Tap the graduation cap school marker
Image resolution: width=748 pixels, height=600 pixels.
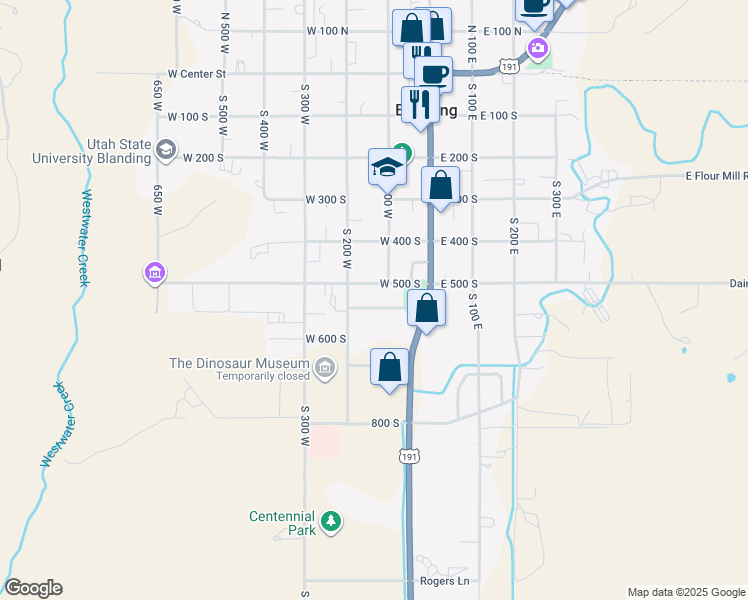point(387,167)
